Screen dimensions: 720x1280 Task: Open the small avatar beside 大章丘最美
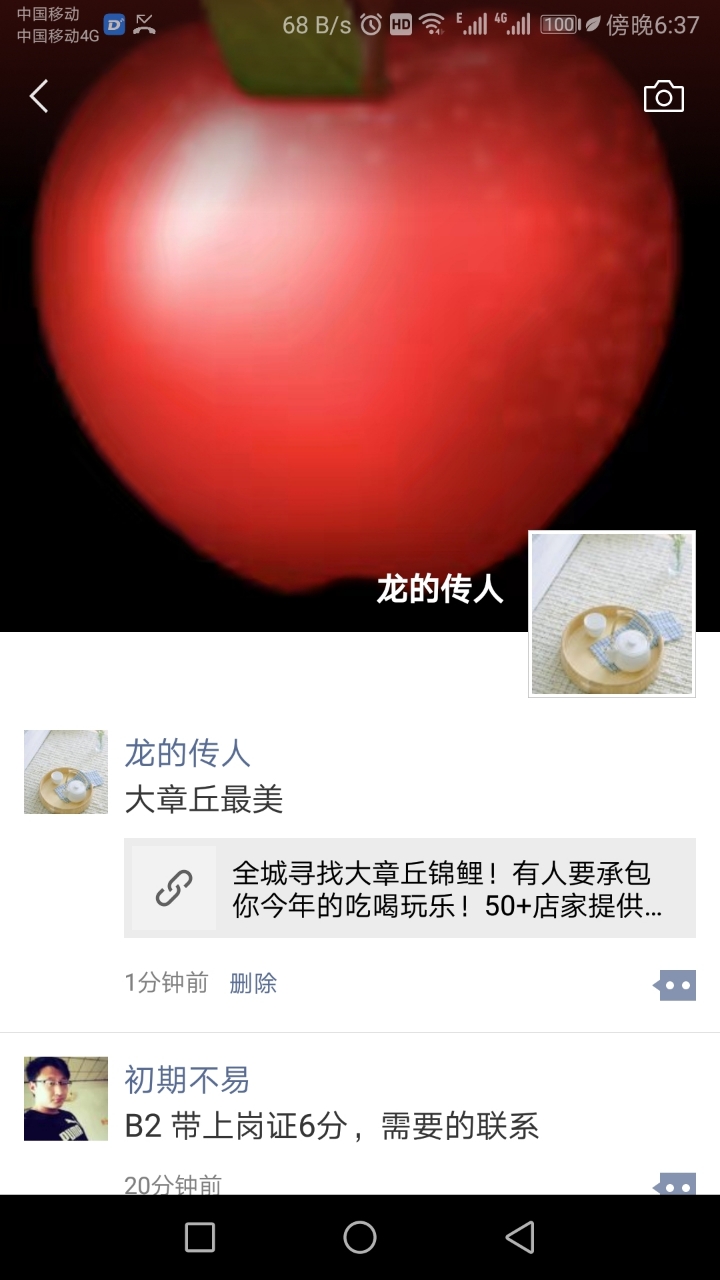(x=66, y=771)
